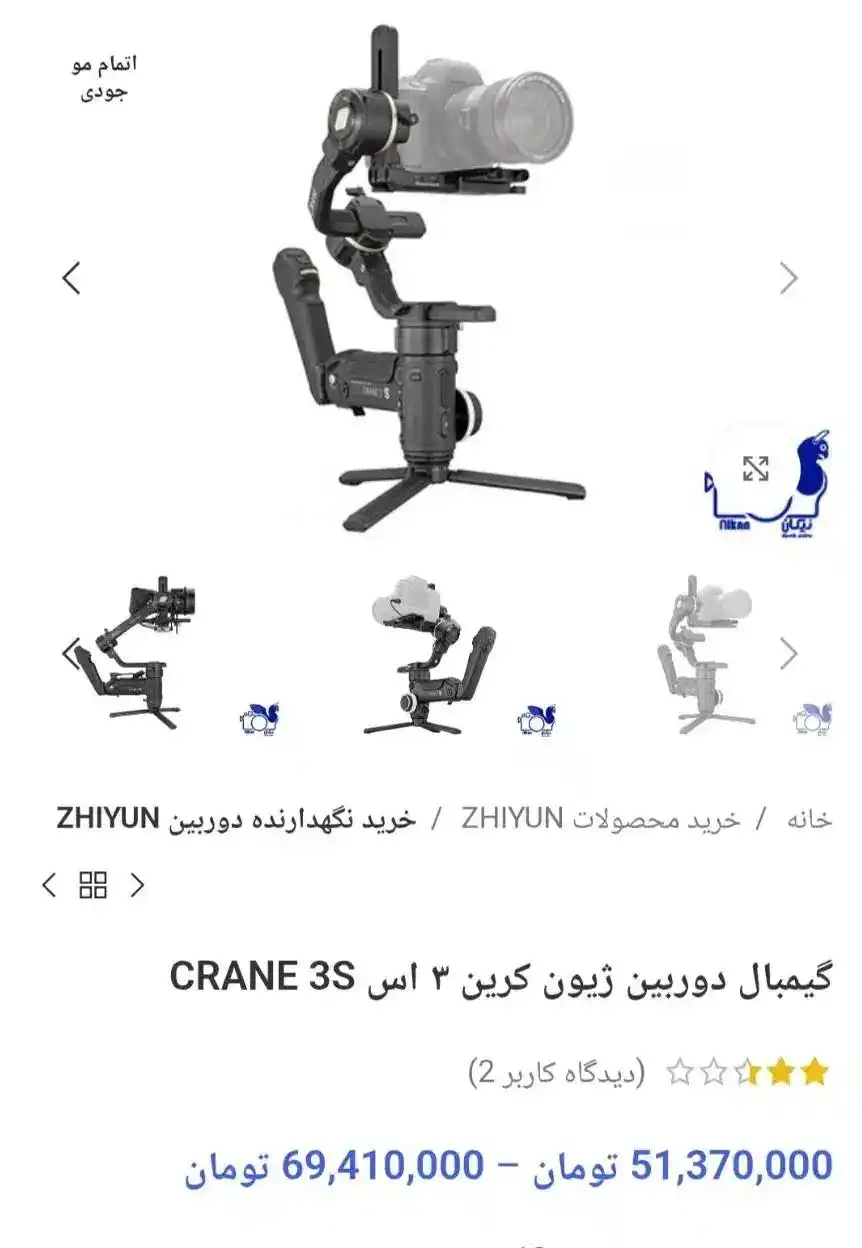This screenshot has height=1248, width=862.
Task: Open خانه breadcrumb link
Action: click(809, 820)
